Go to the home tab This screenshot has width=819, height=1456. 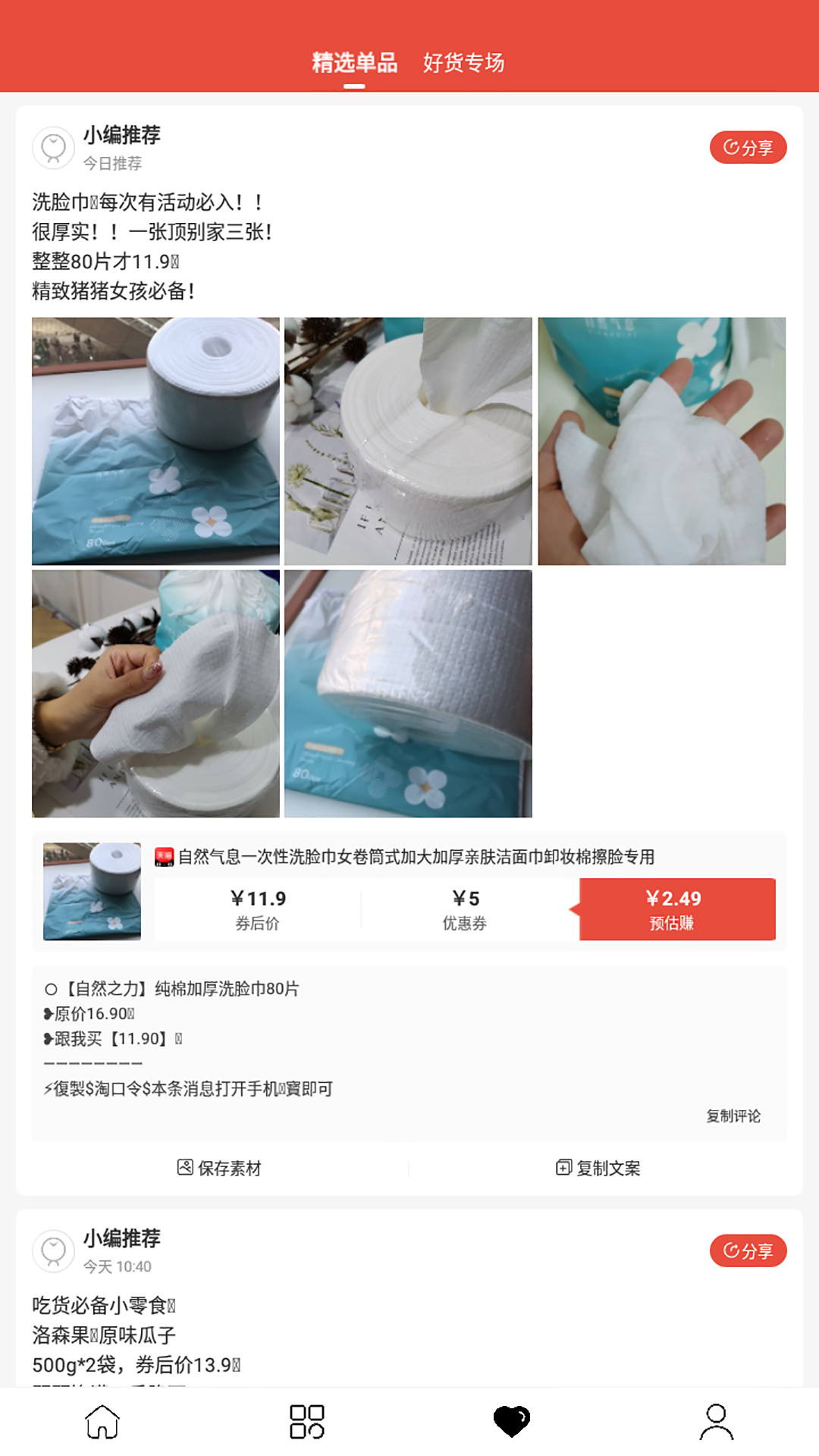click(x=102, y=1421)
